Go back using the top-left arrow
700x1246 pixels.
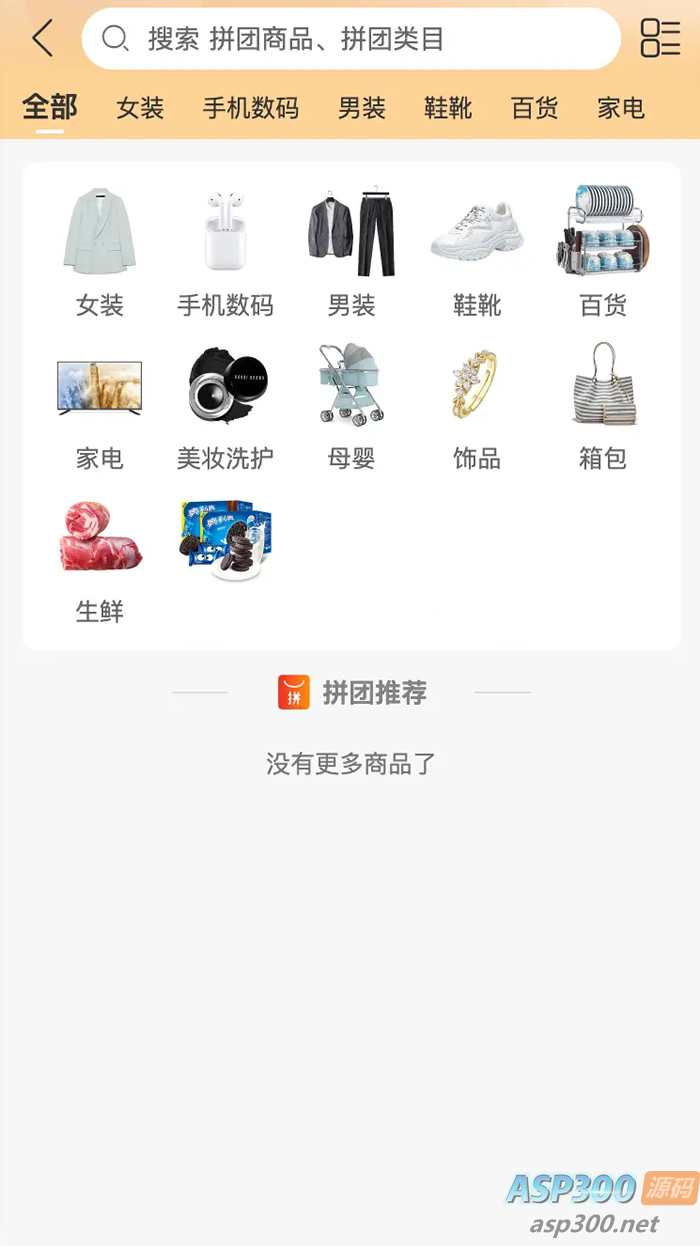click(x=42, y=39)
